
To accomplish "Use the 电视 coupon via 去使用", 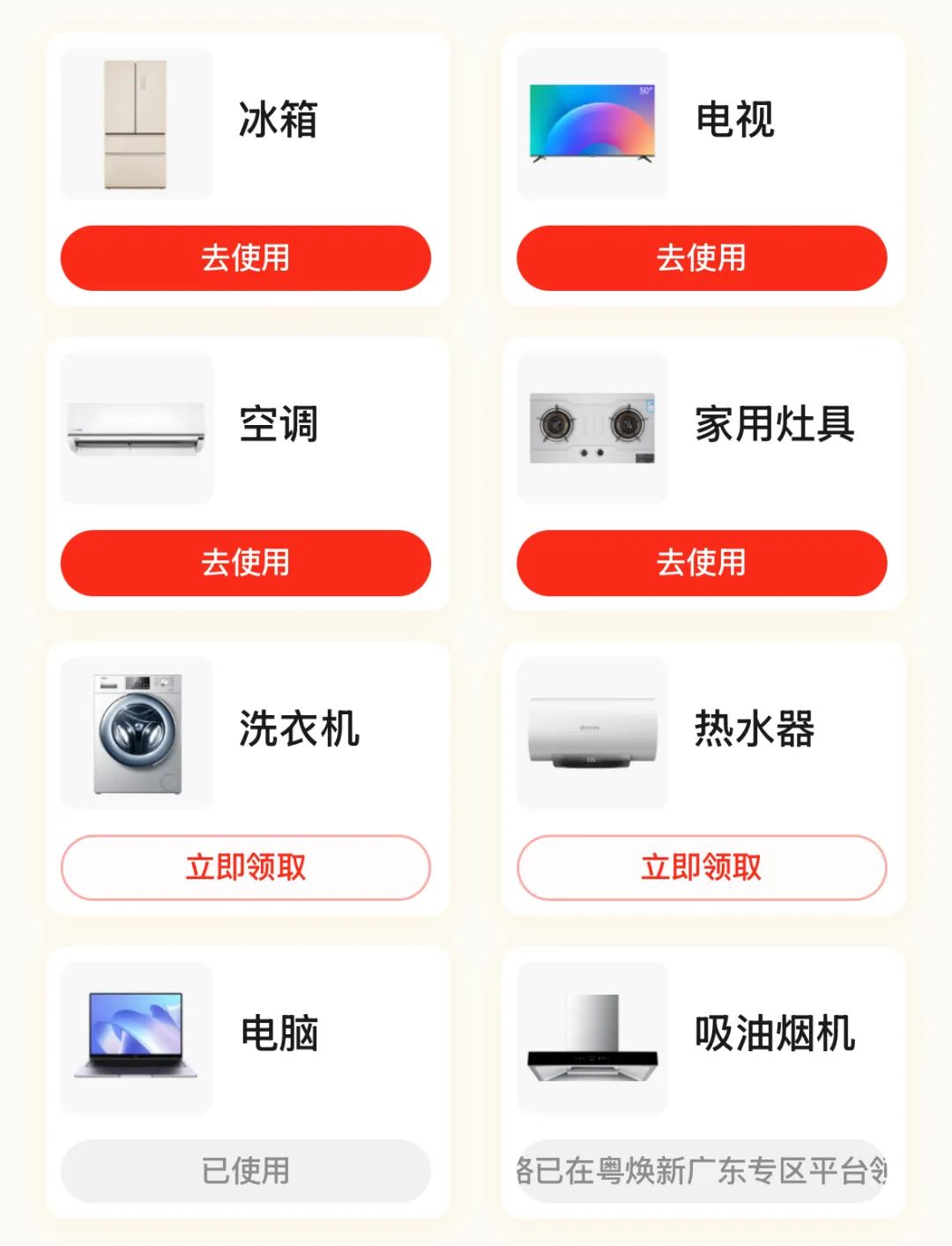I will pyautogui.click(x=701, y=257).
